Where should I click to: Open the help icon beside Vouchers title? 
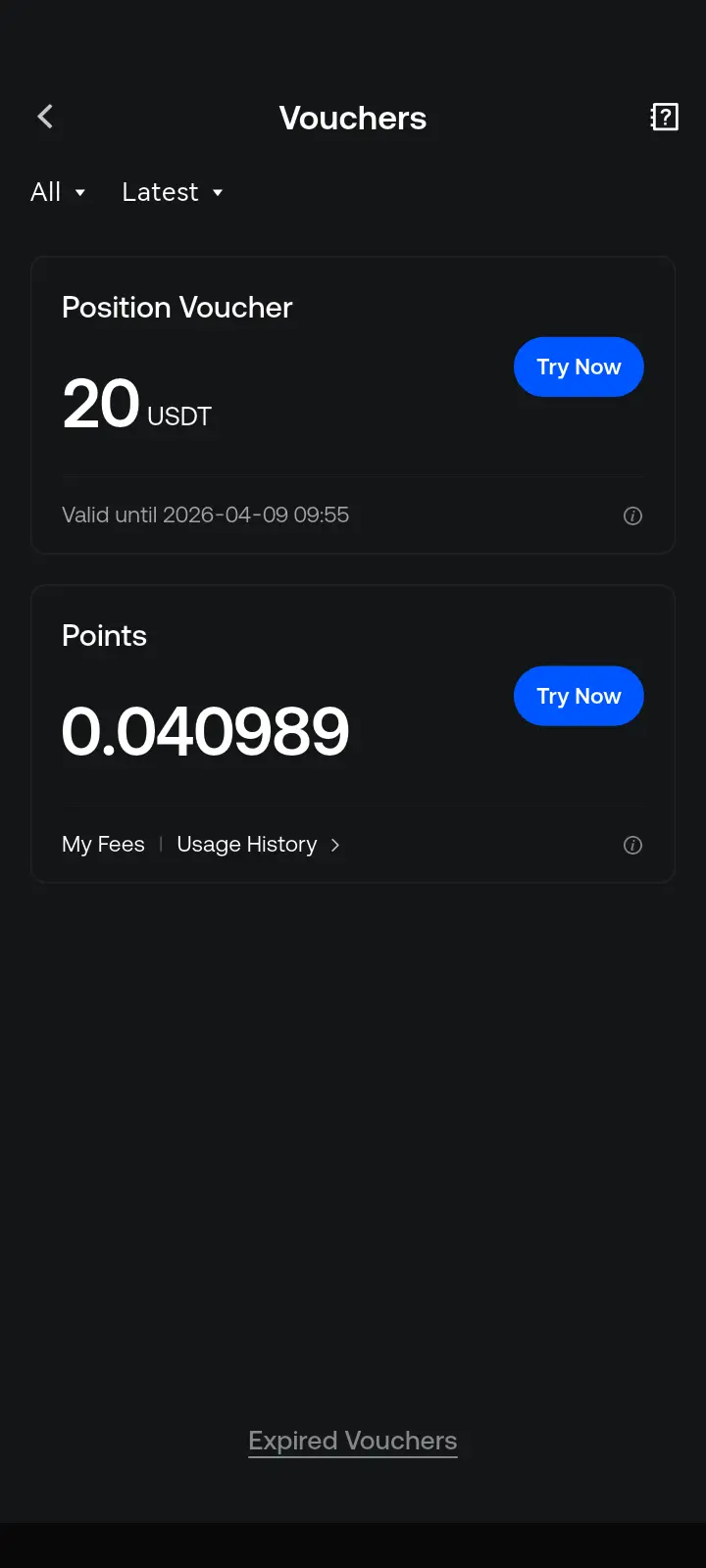(x=665, y=117)
